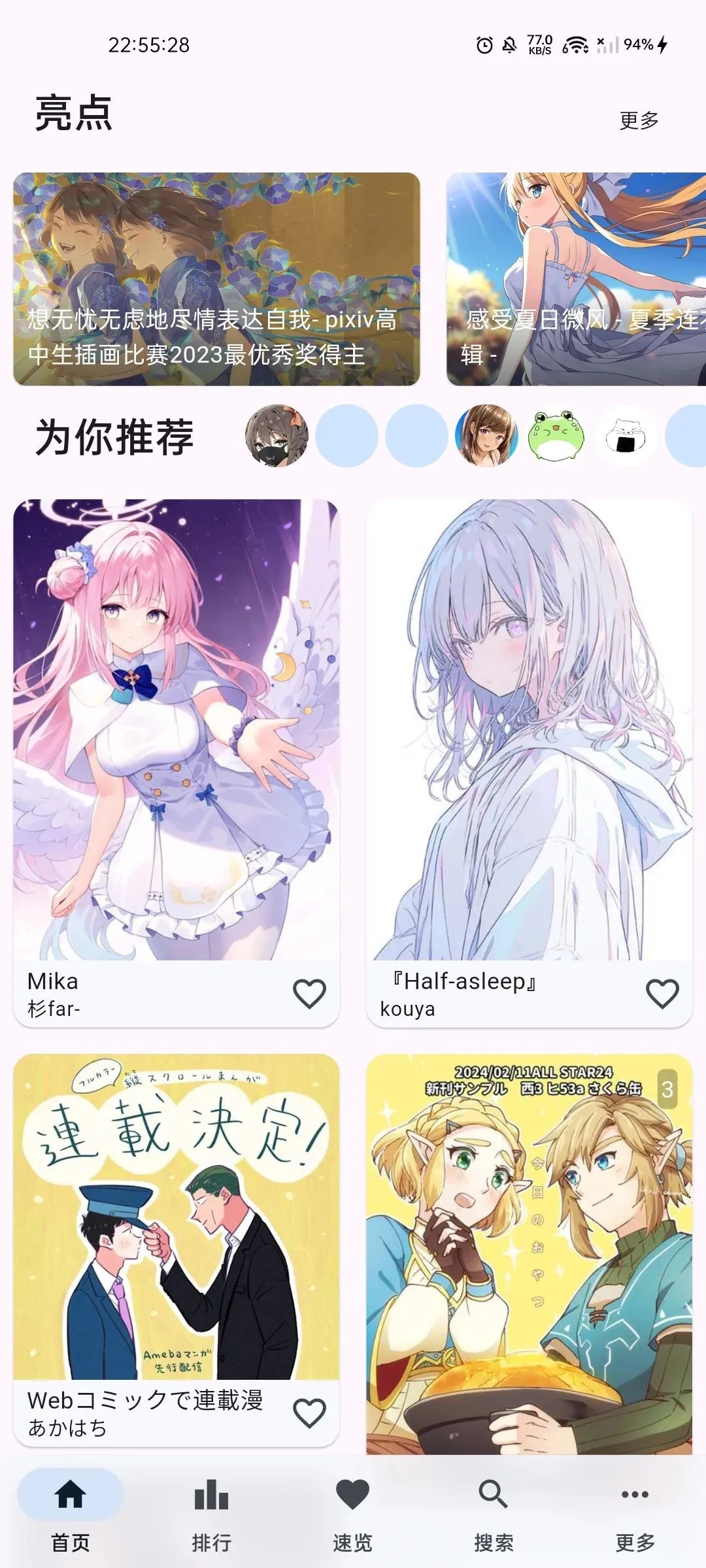Open the pixiv高中生插画比赛2023 highlight card
This screenshot has height=1568, width=706.
click(x=216, y=279)
